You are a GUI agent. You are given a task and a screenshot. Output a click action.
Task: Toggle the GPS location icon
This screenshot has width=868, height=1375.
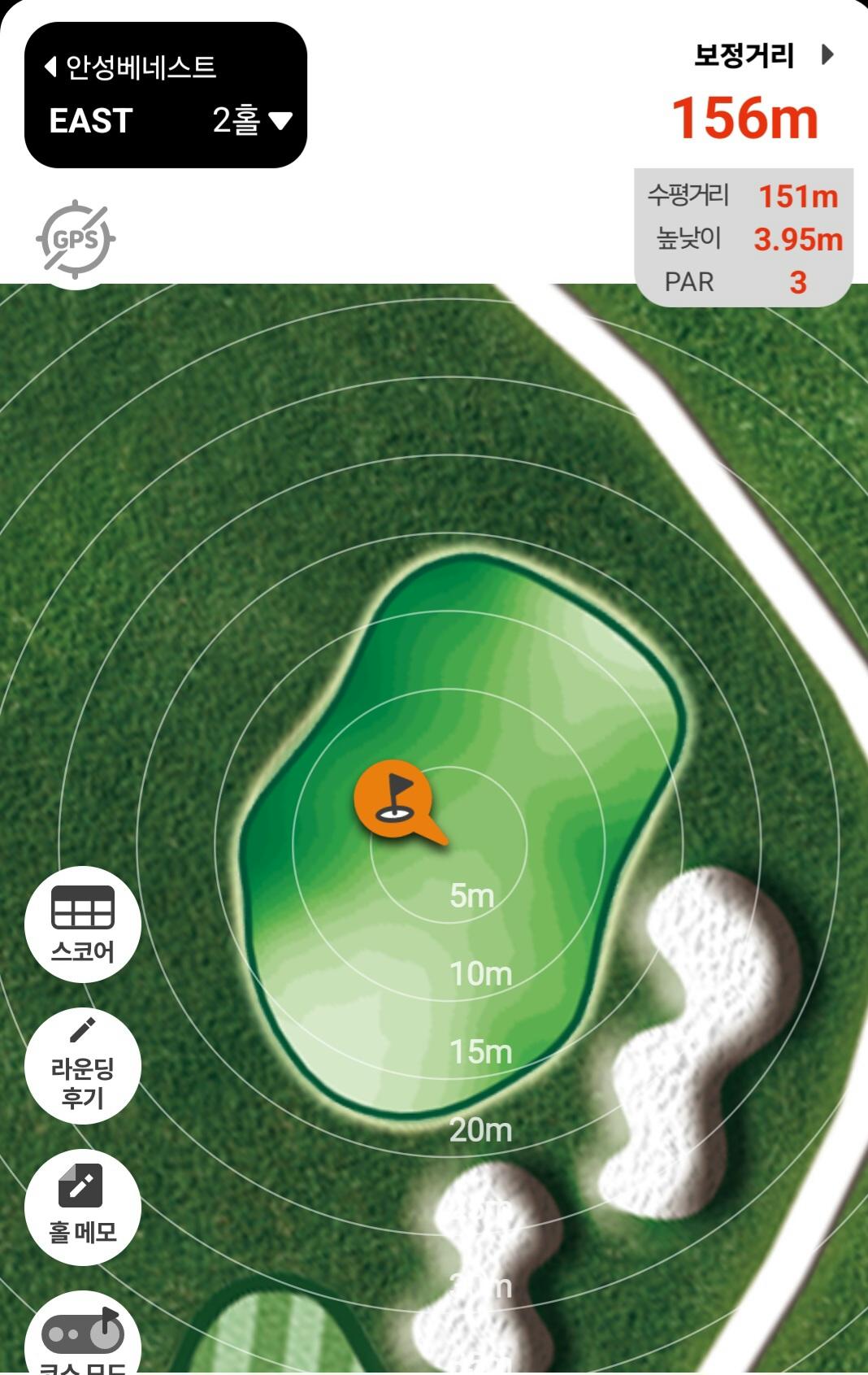click(x=76, y=239)
